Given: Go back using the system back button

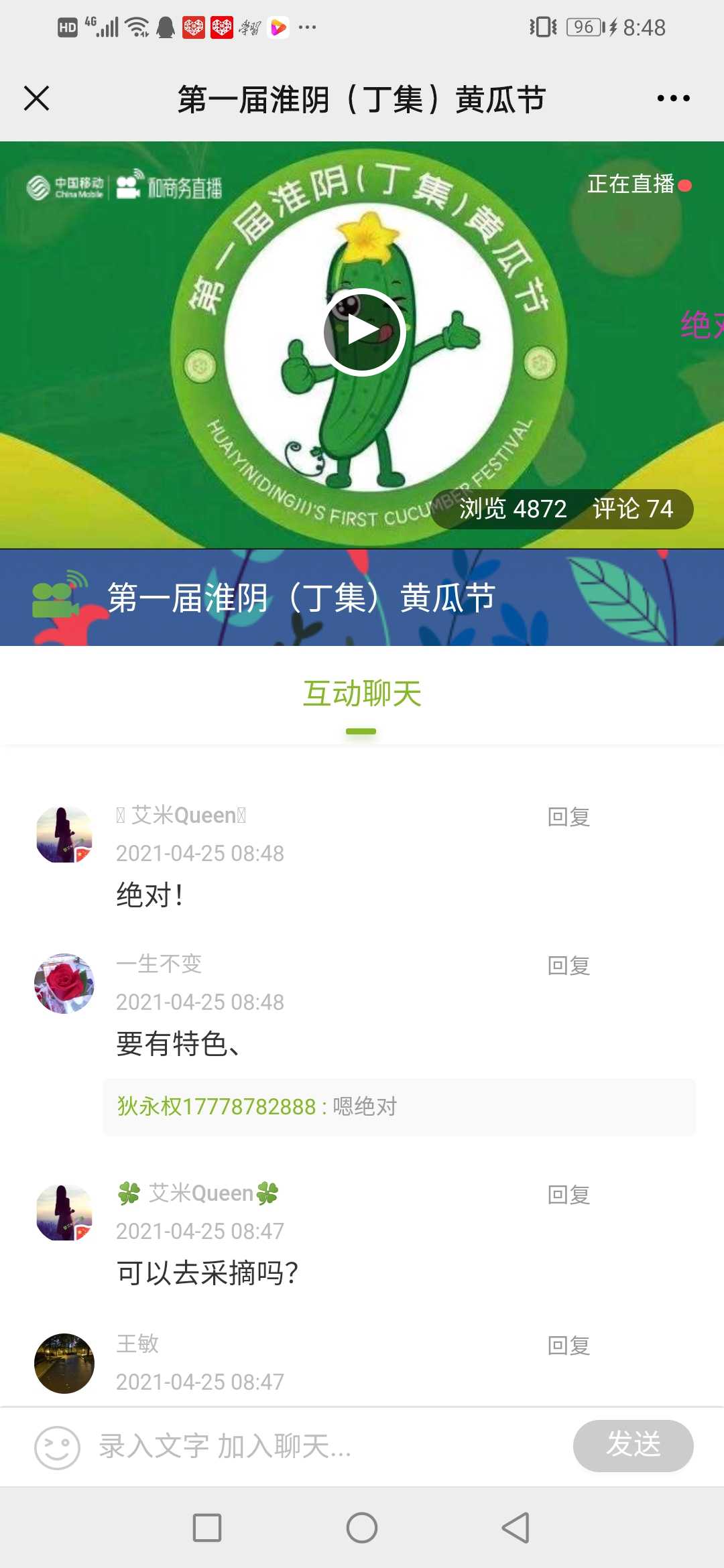Looking at the screenshot, I should [516, 1528].
